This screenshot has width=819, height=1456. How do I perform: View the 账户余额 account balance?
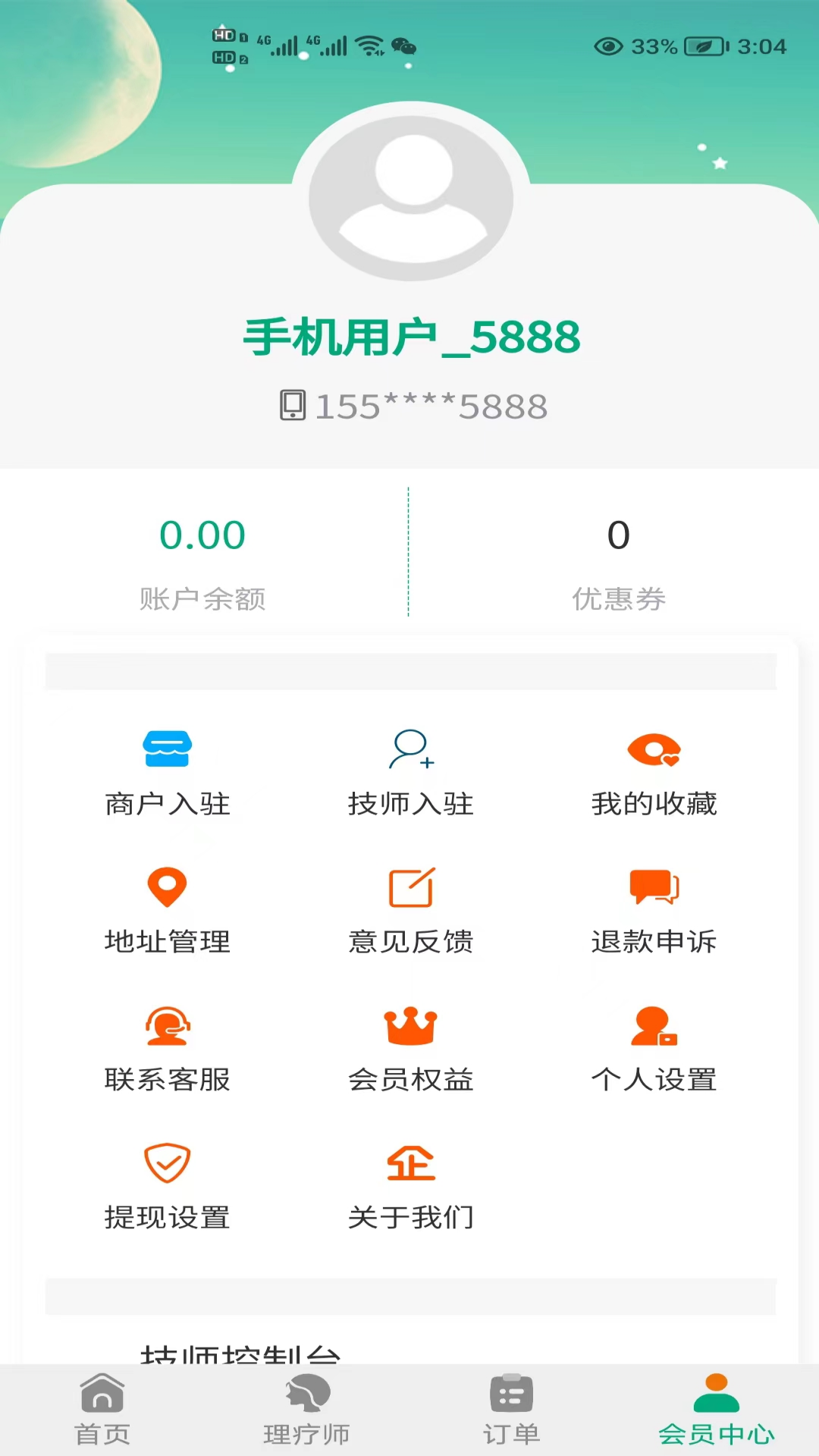point(202,561)
